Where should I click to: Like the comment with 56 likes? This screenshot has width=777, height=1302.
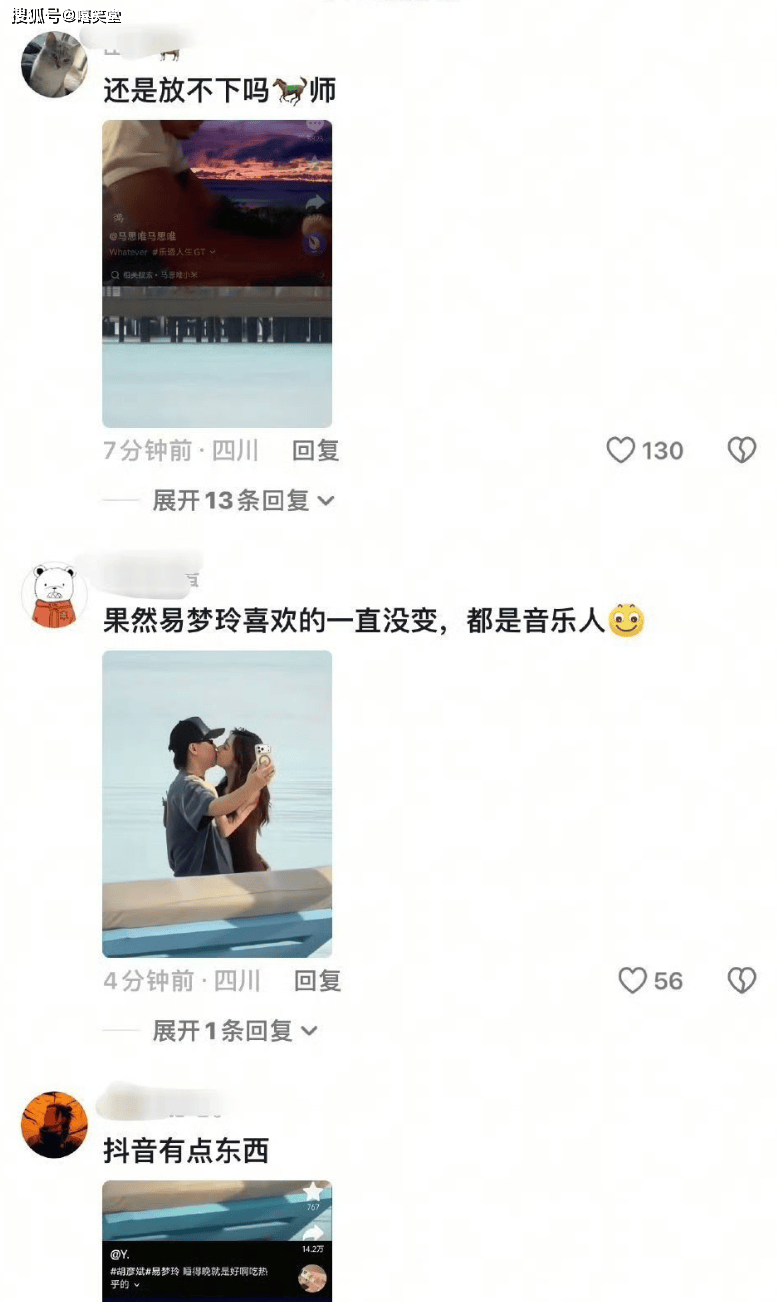[632, 980]
